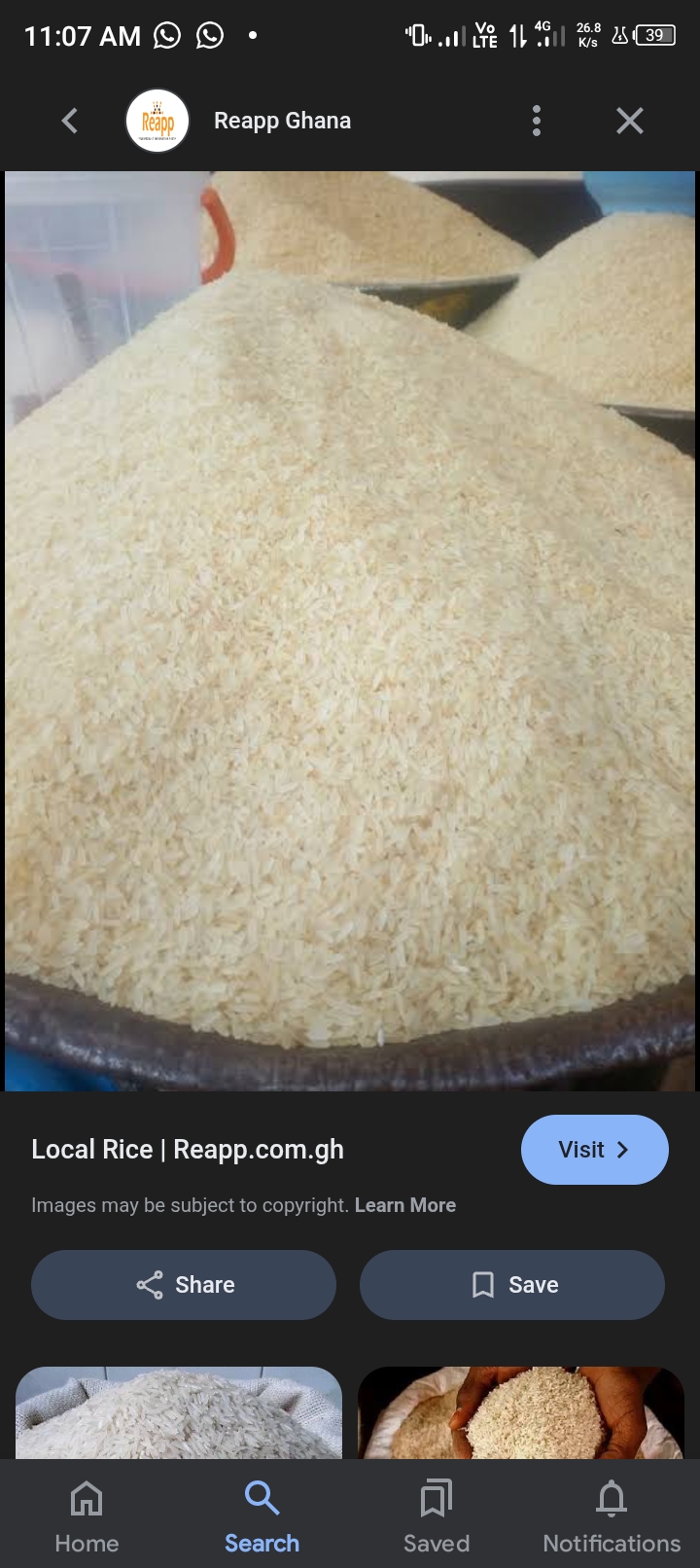Switch to the Home tab
The image size is (700, 1568).
coord(87,1515)
